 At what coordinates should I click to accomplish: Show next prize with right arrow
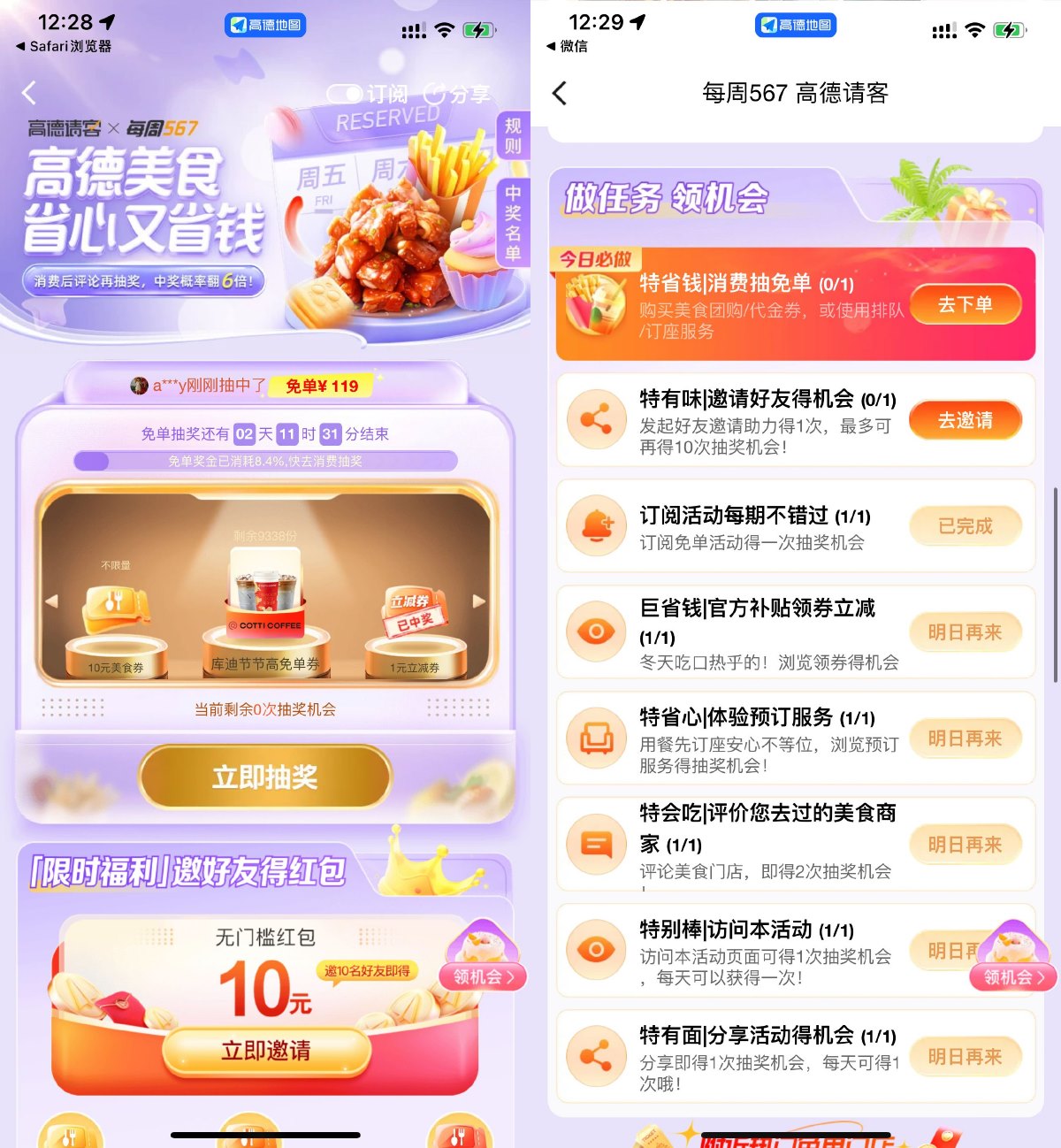479,601
